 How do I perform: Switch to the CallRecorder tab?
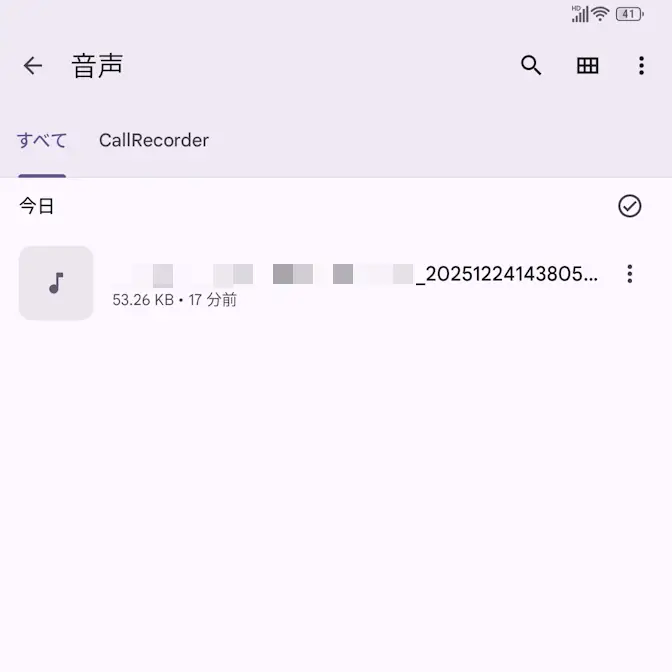[x=154, y=141]
